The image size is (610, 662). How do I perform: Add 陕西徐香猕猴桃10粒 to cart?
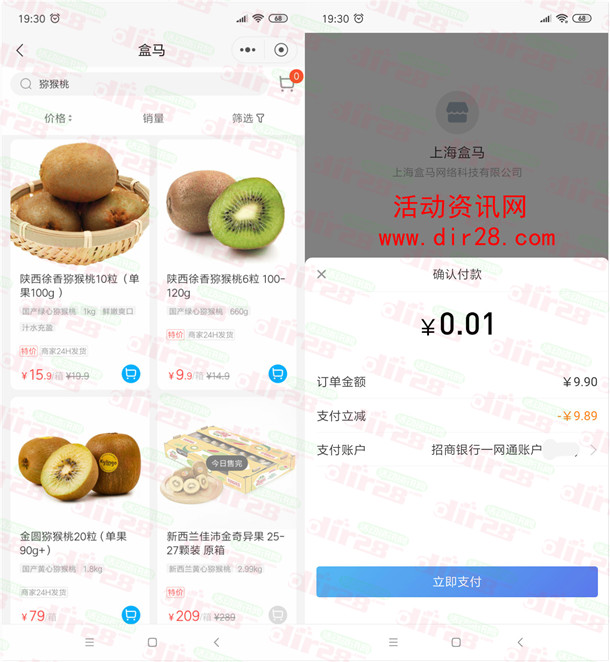coord(131,374)
